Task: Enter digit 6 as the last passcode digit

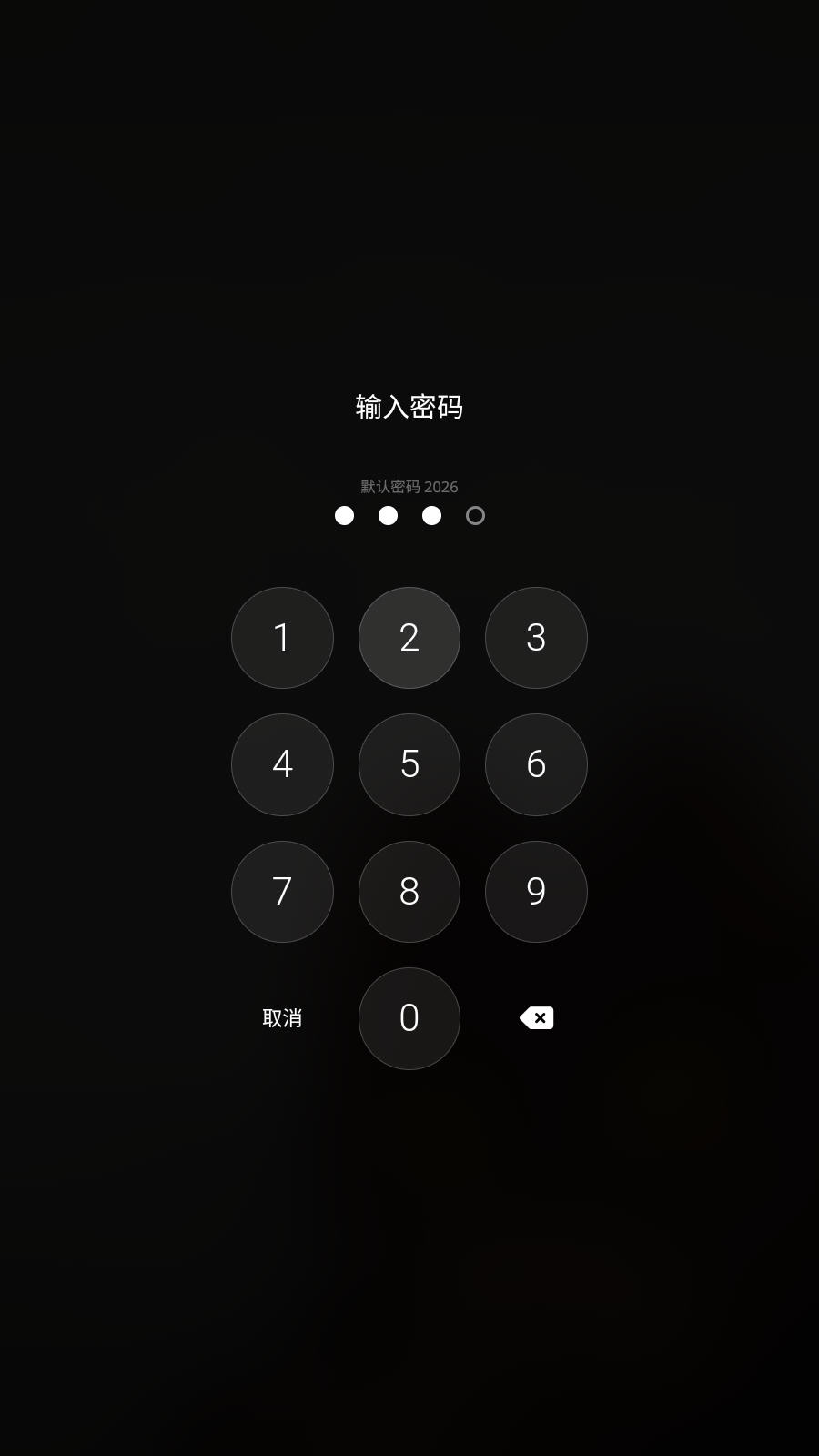Action: point(536,764)
